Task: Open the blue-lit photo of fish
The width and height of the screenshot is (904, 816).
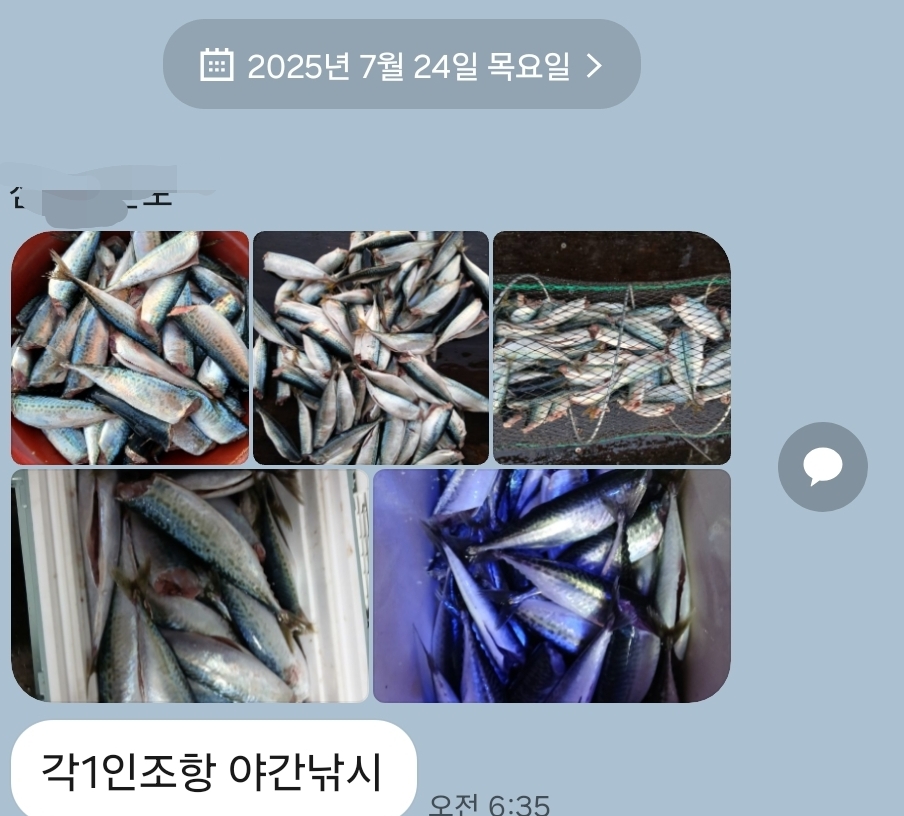Action: pyautogui.click(x=551, y=585)
